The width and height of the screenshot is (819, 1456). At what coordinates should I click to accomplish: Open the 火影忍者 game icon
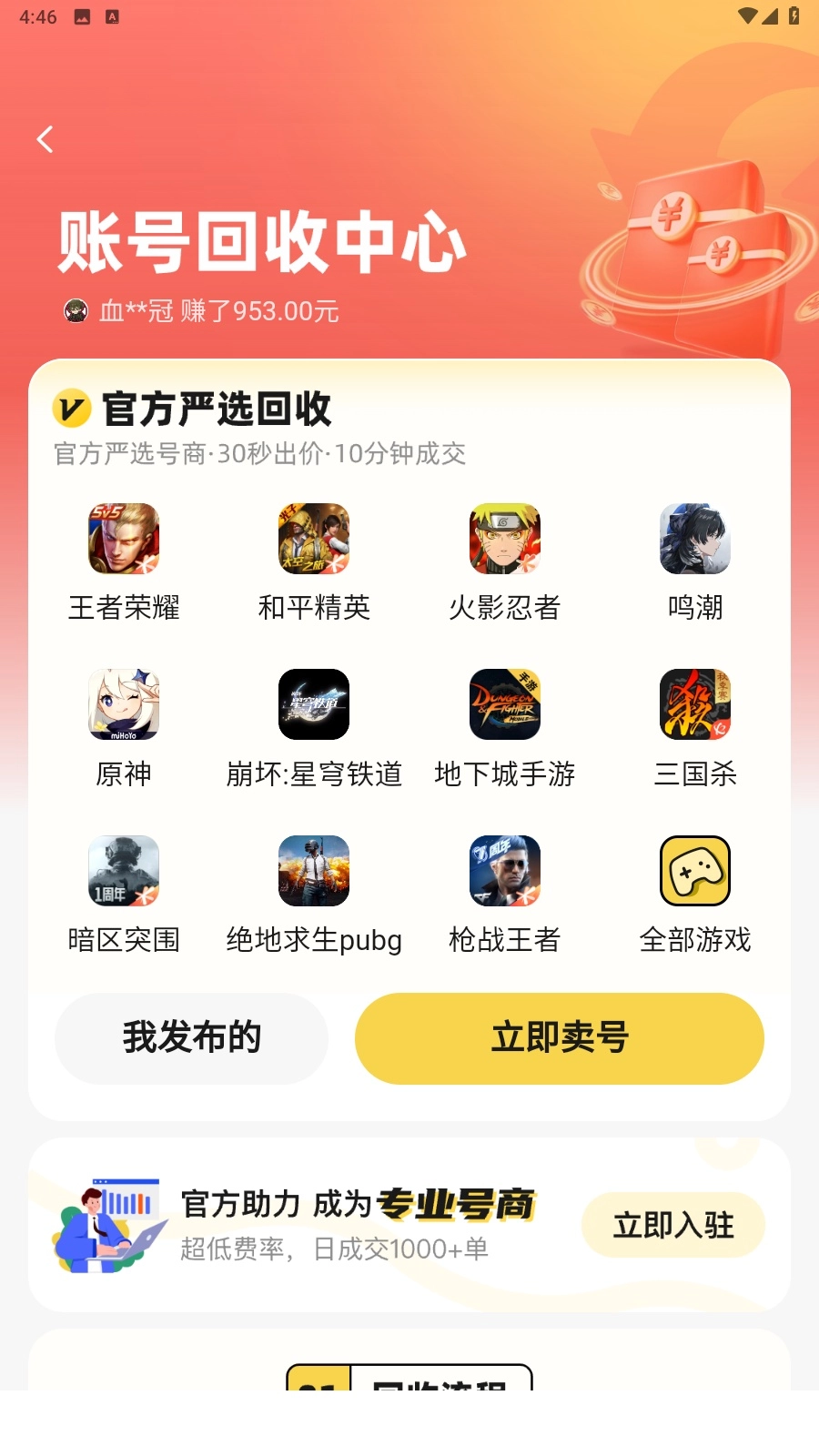point(505,539)
